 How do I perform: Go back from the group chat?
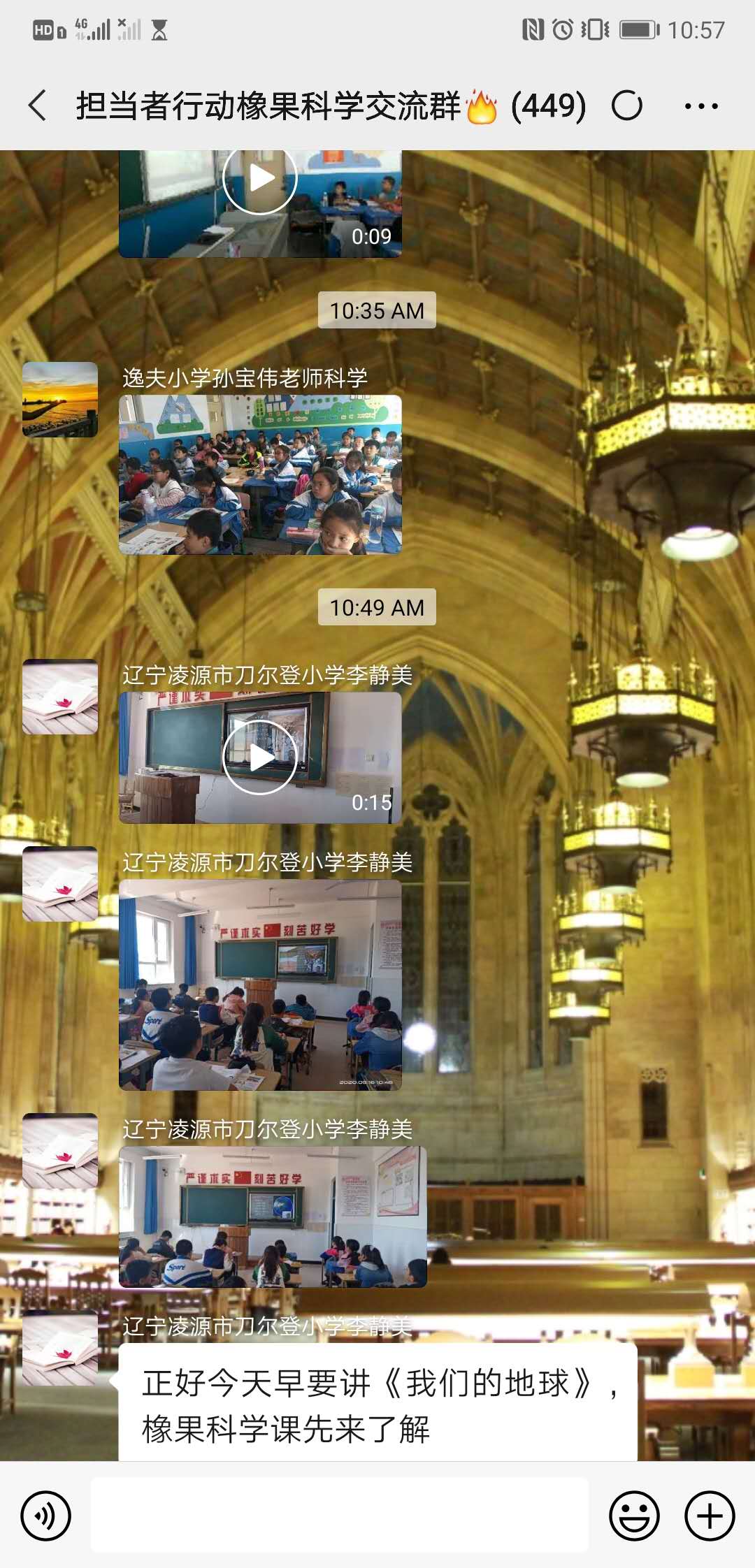[x=38, y=106]
